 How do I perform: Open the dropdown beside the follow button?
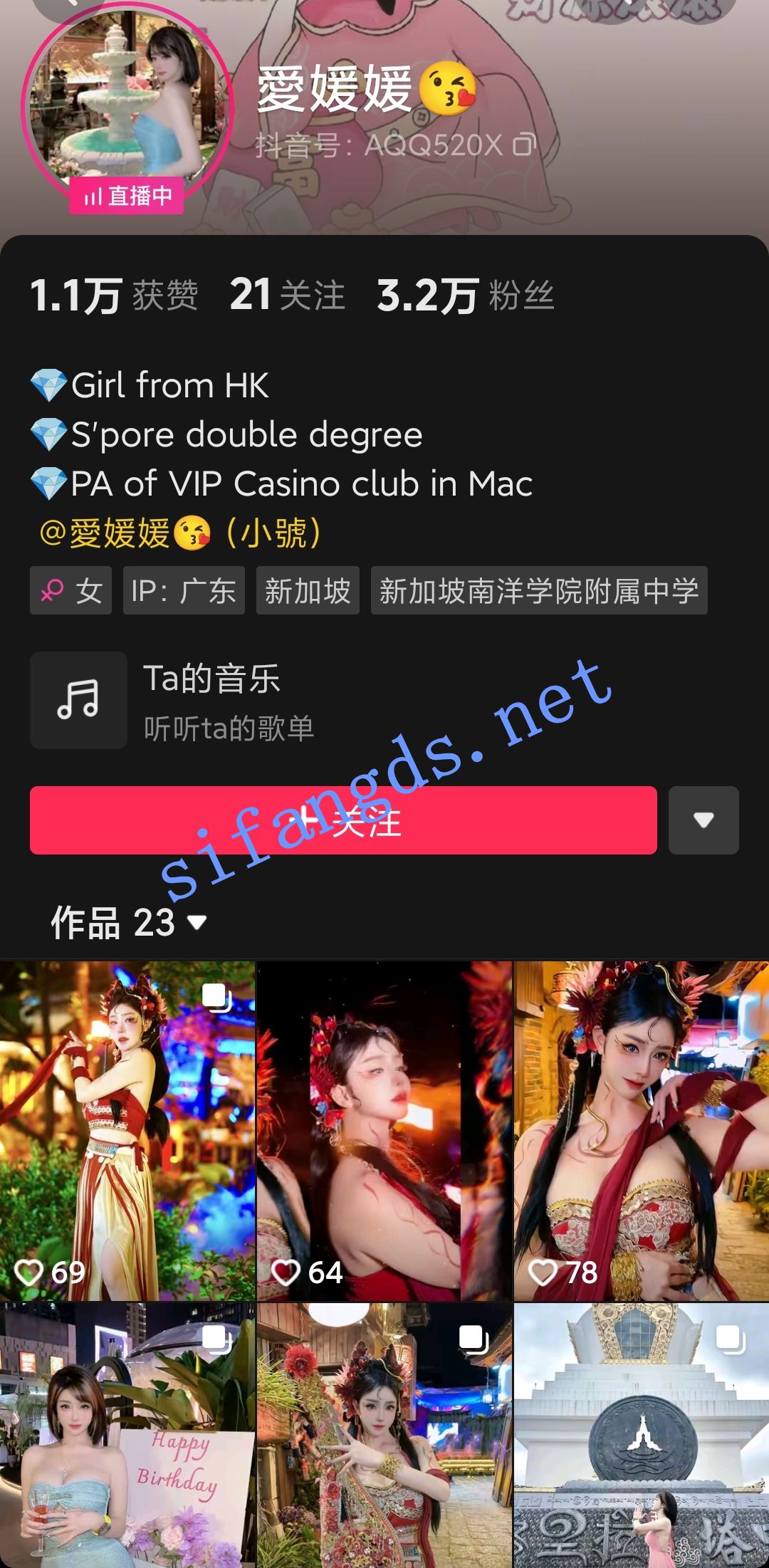coord(703,821)
